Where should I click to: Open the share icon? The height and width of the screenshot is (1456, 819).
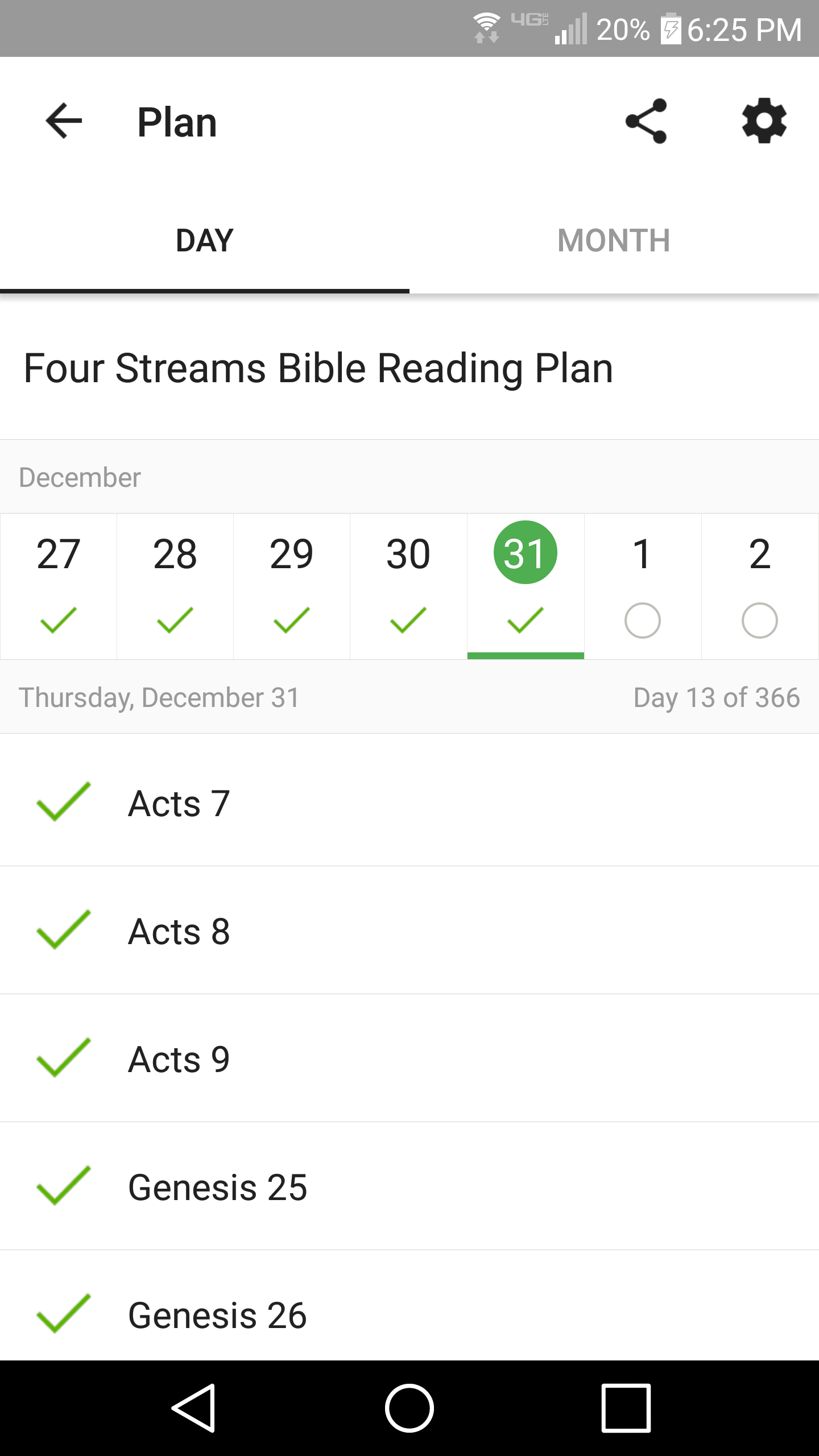(646, 121)
